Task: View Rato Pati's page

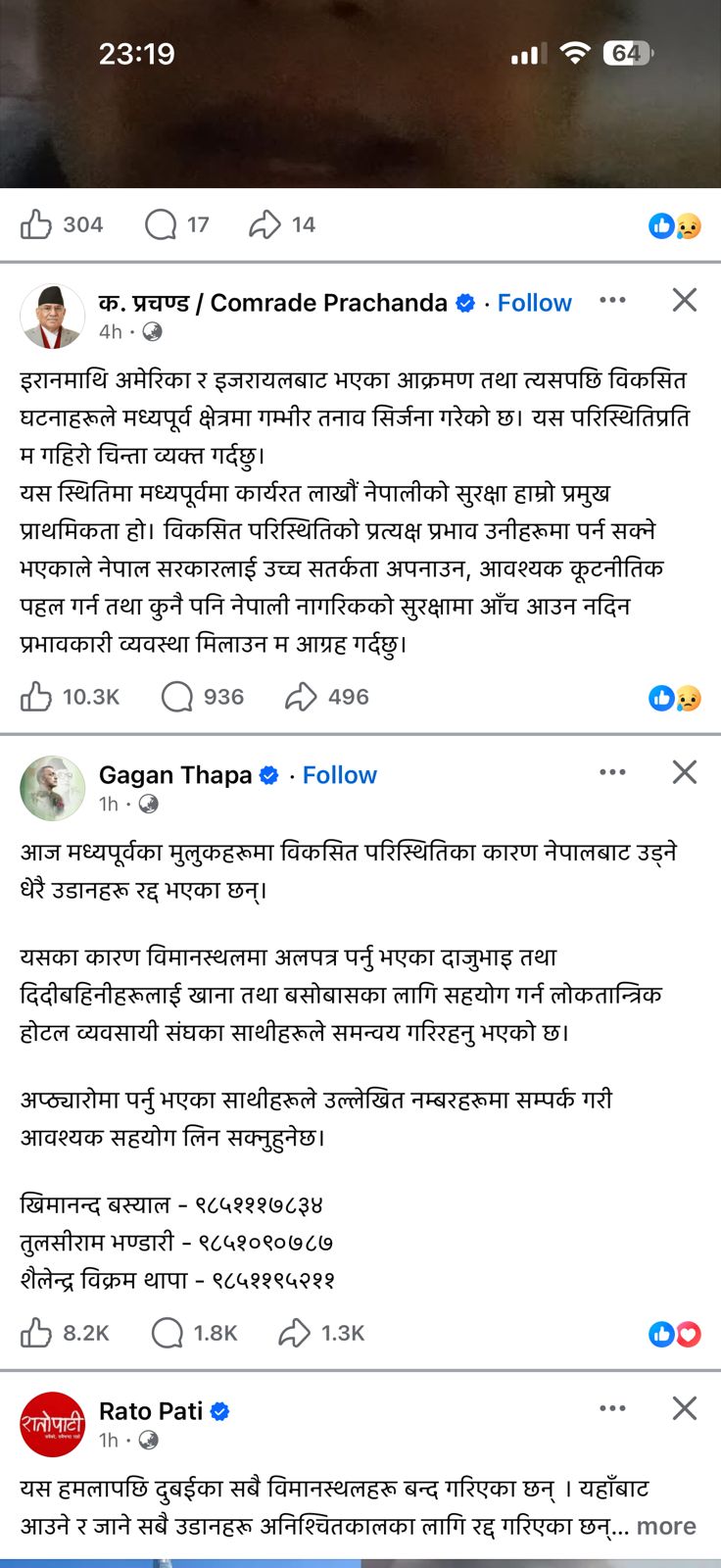Action: (151, 1411)
